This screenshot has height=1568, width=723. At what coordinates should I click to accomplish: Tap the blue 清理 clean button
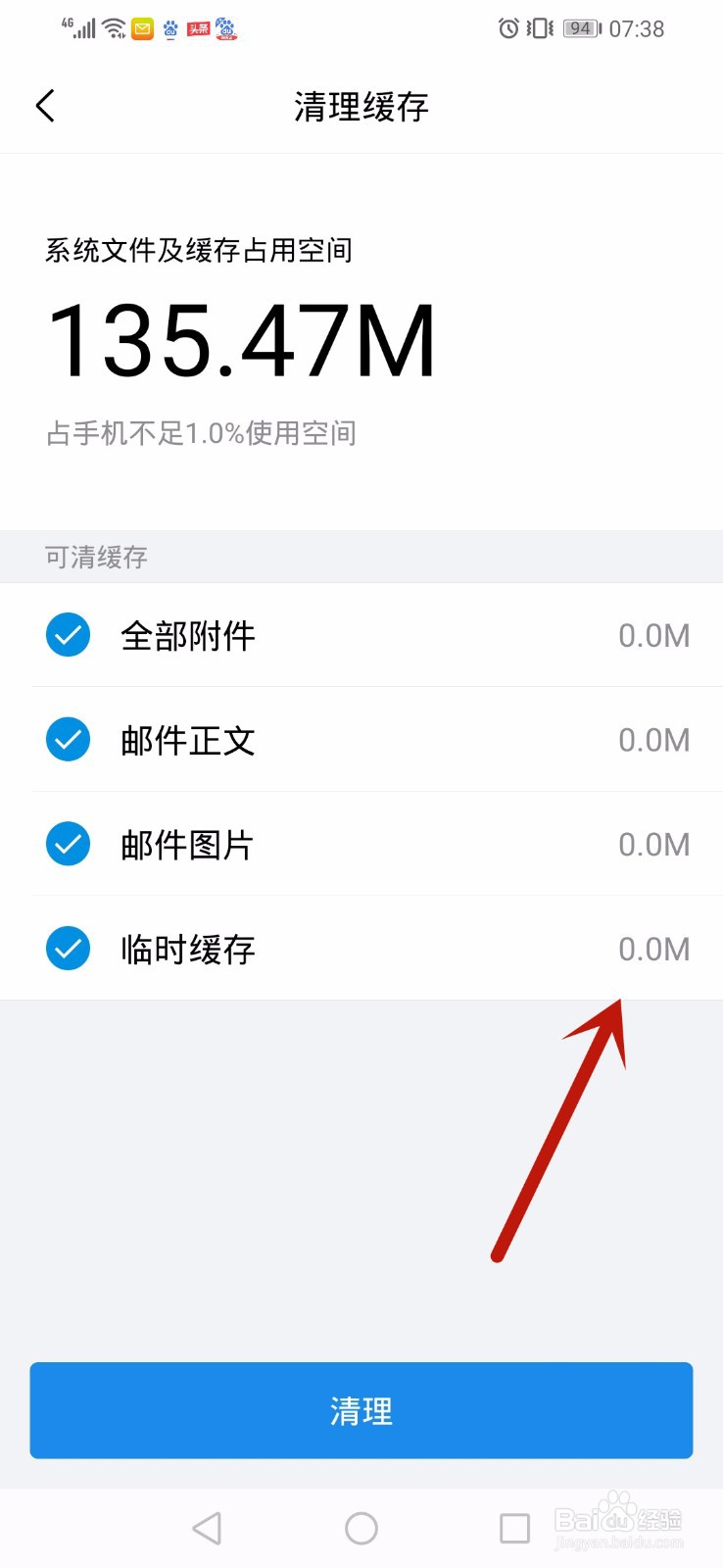click(x=361, y=1410)
